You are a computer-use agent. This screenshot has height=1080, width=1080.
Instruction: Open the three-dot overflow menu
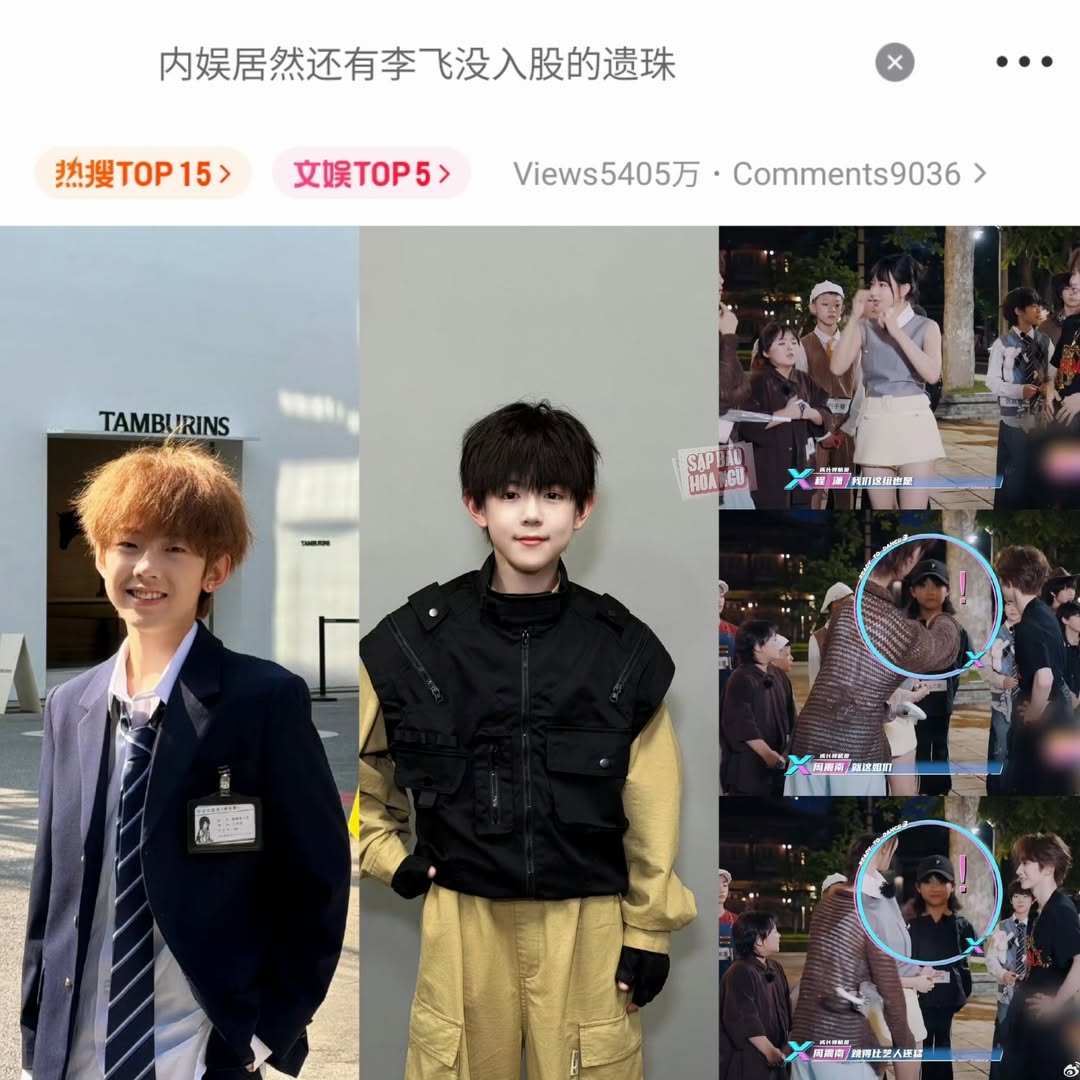click(1023, 62)
